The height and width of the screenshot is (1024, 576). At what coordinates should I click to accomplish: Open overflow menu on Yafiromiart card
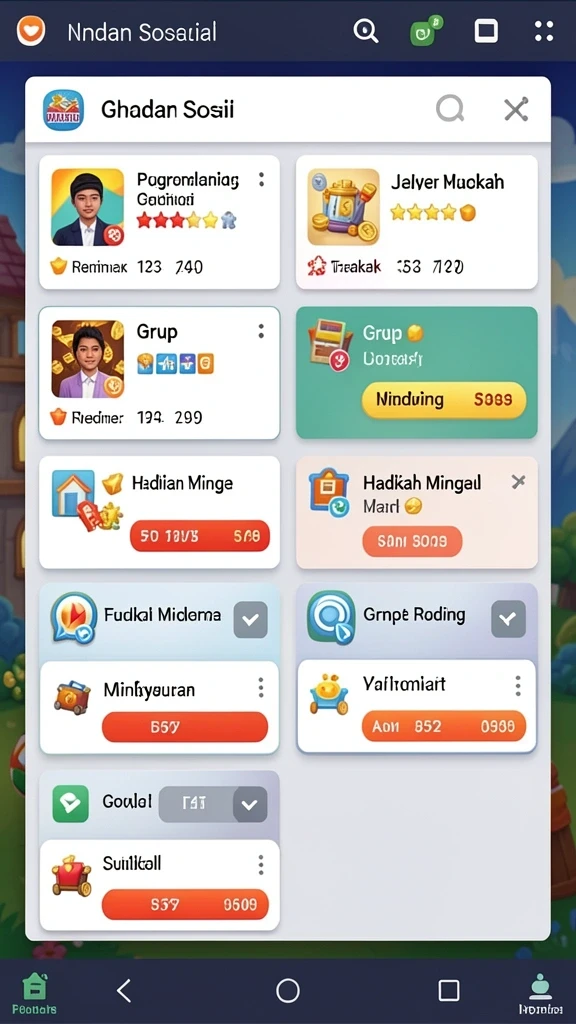(518, 686)
